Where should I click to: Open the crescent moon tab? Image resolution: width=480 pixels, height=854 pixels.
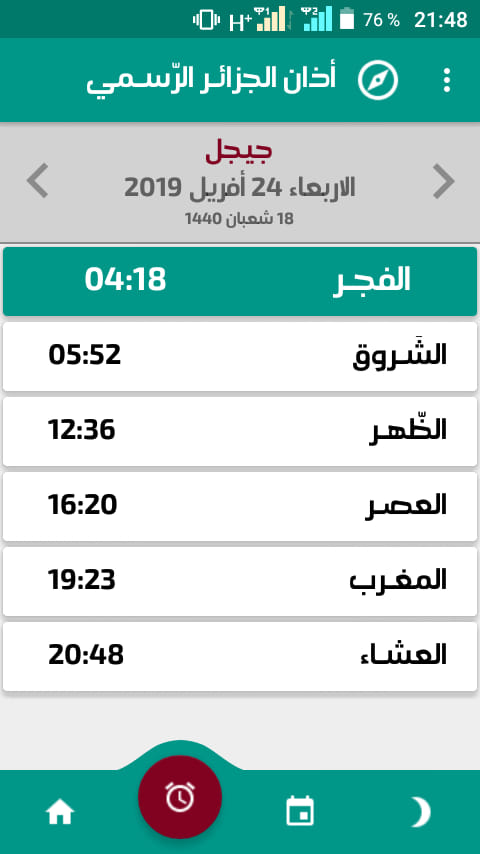pyautogui.click(x=420, y=812)
